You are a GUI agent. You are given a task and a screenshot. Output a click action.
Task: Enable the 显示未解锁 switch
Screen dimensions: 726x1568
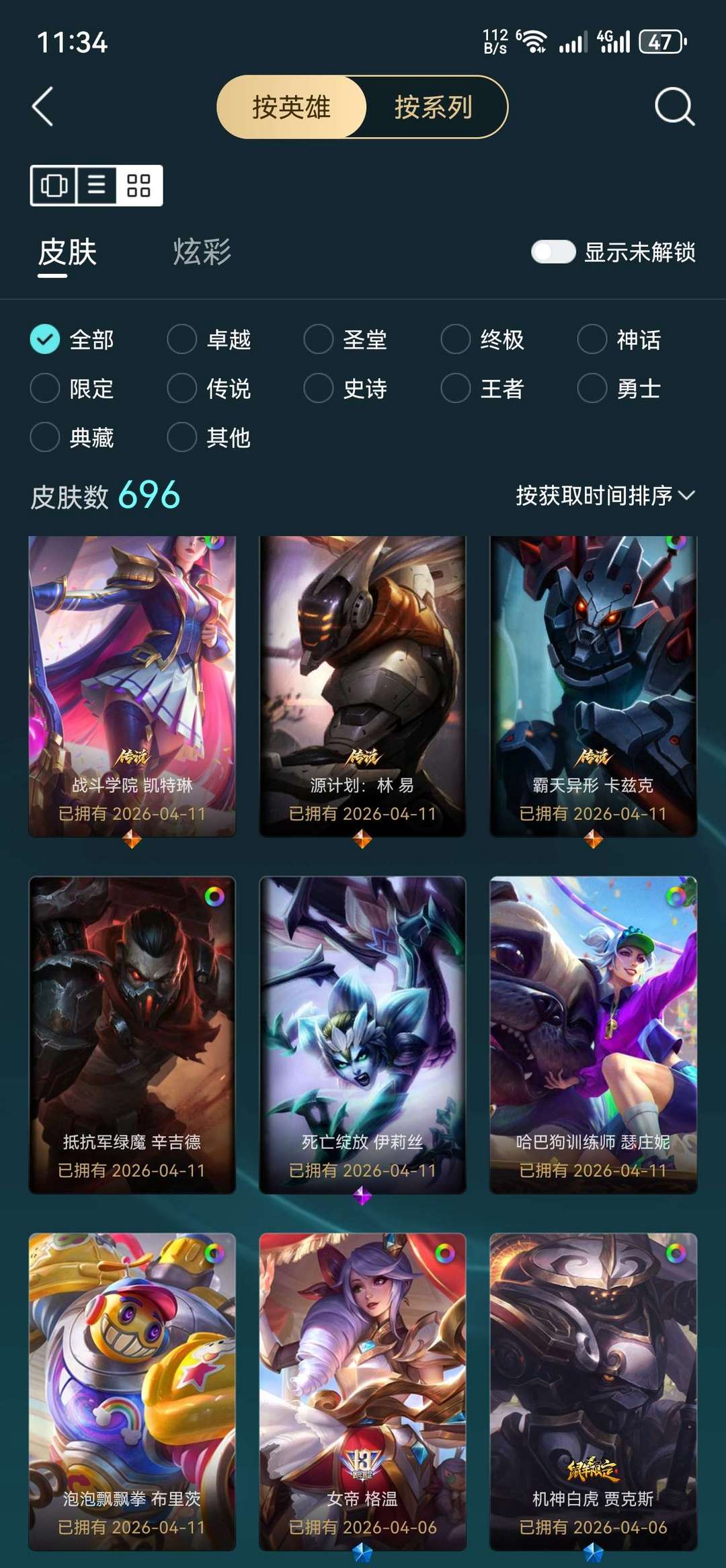click(553, 250)
